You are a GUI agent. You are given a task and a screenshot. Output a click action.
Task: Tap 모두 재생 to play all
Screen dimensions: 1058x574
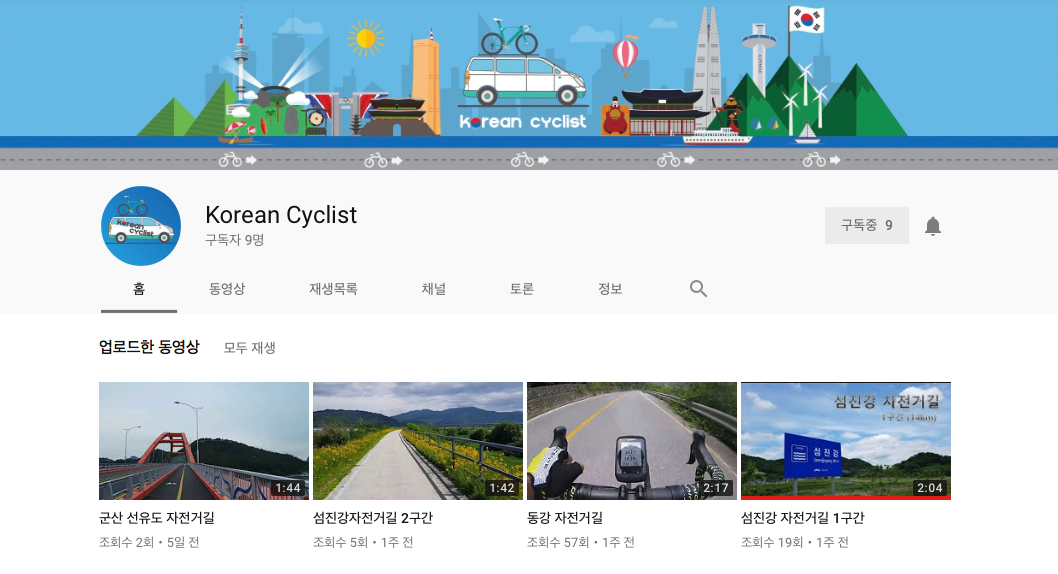pos(249,348)
